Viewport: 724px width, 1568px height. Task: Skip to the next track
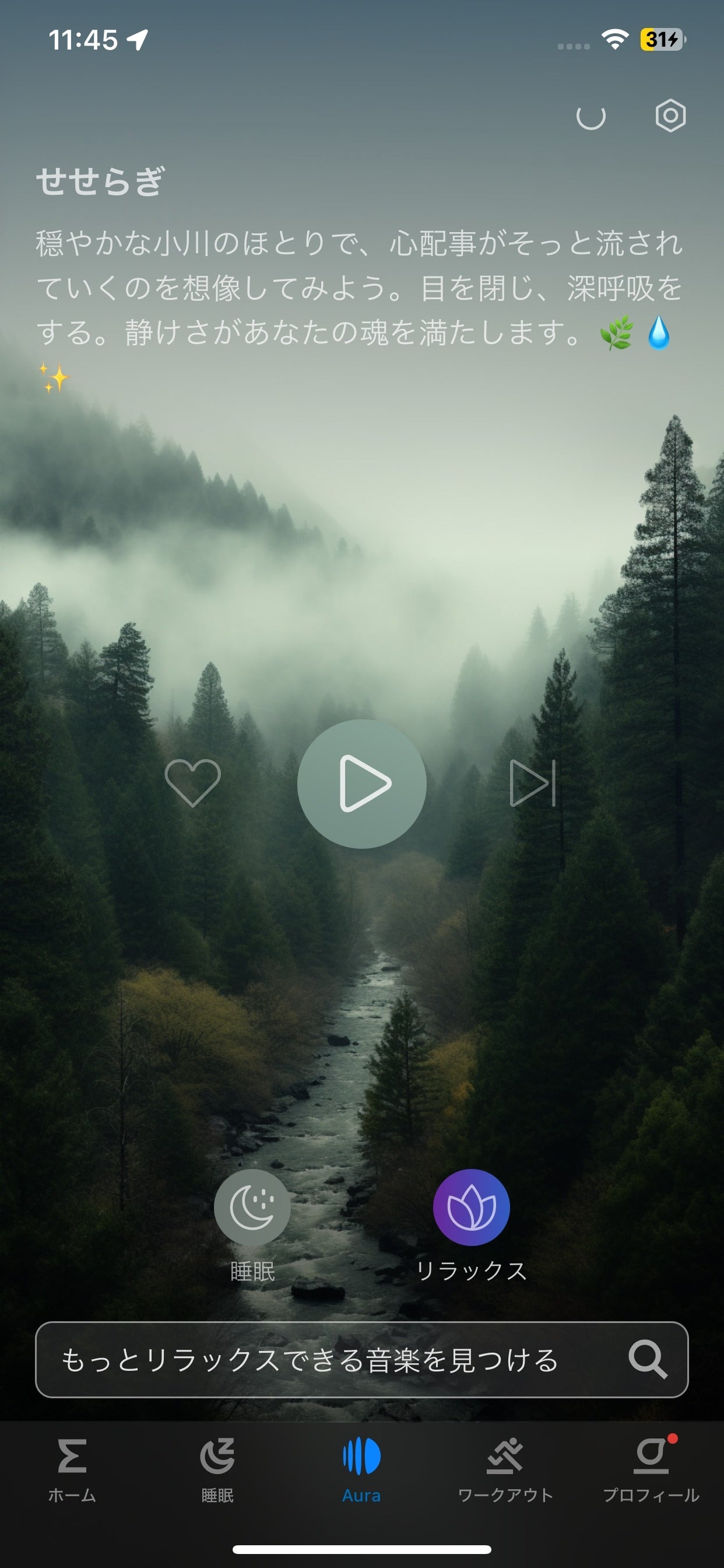[x=532, y=783]
